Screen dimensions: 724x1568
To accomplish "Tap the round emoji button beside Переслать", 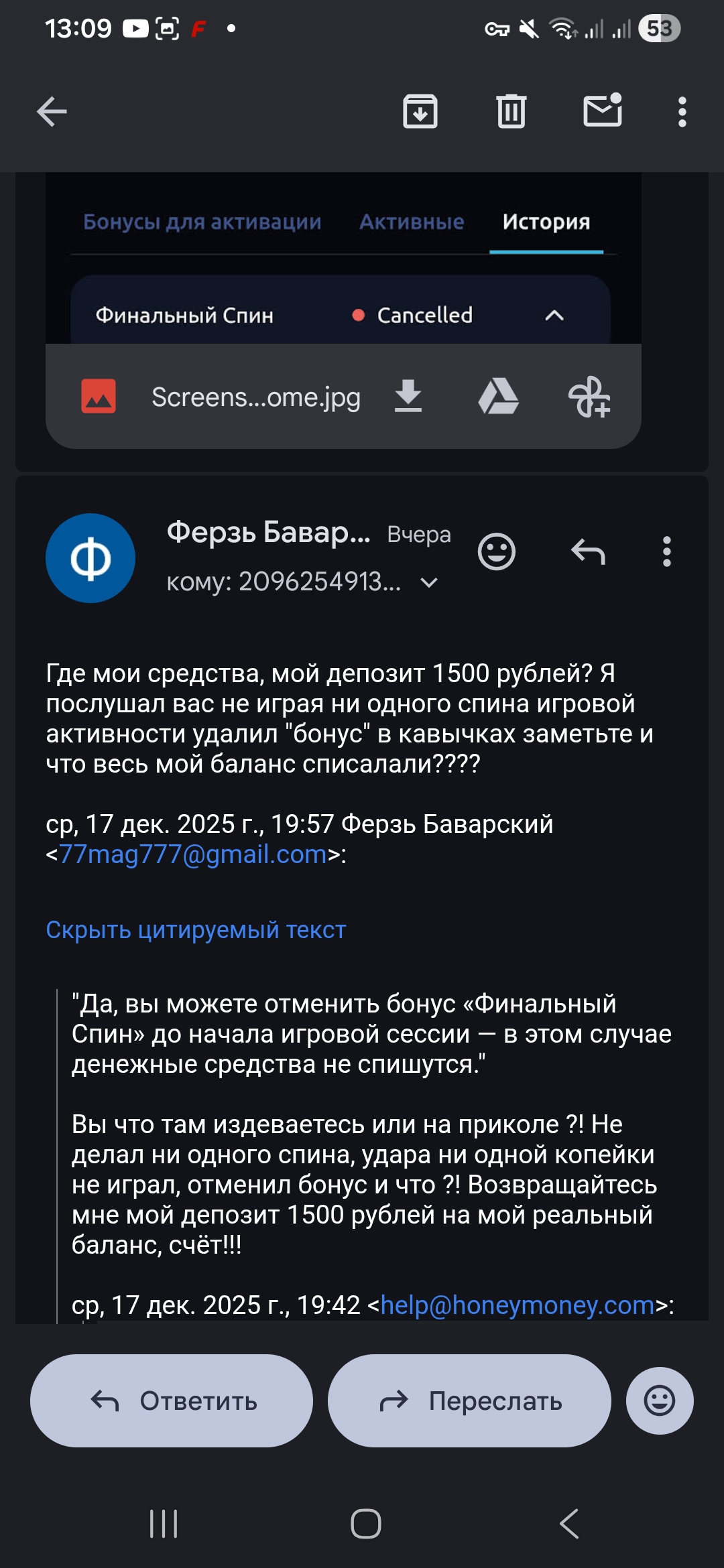I will (x=659, y=1400).
